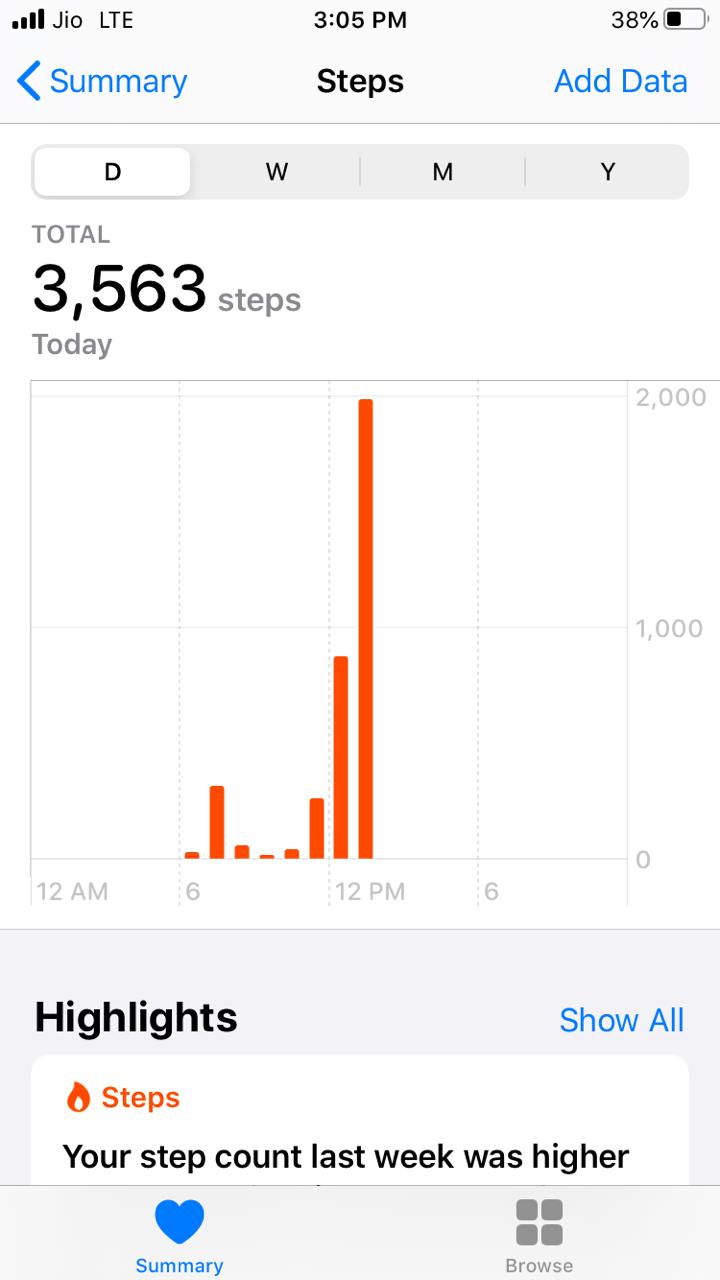Screen dimensions: 720x1280
Task: Tap Add Data for steps
Action: 620,81
